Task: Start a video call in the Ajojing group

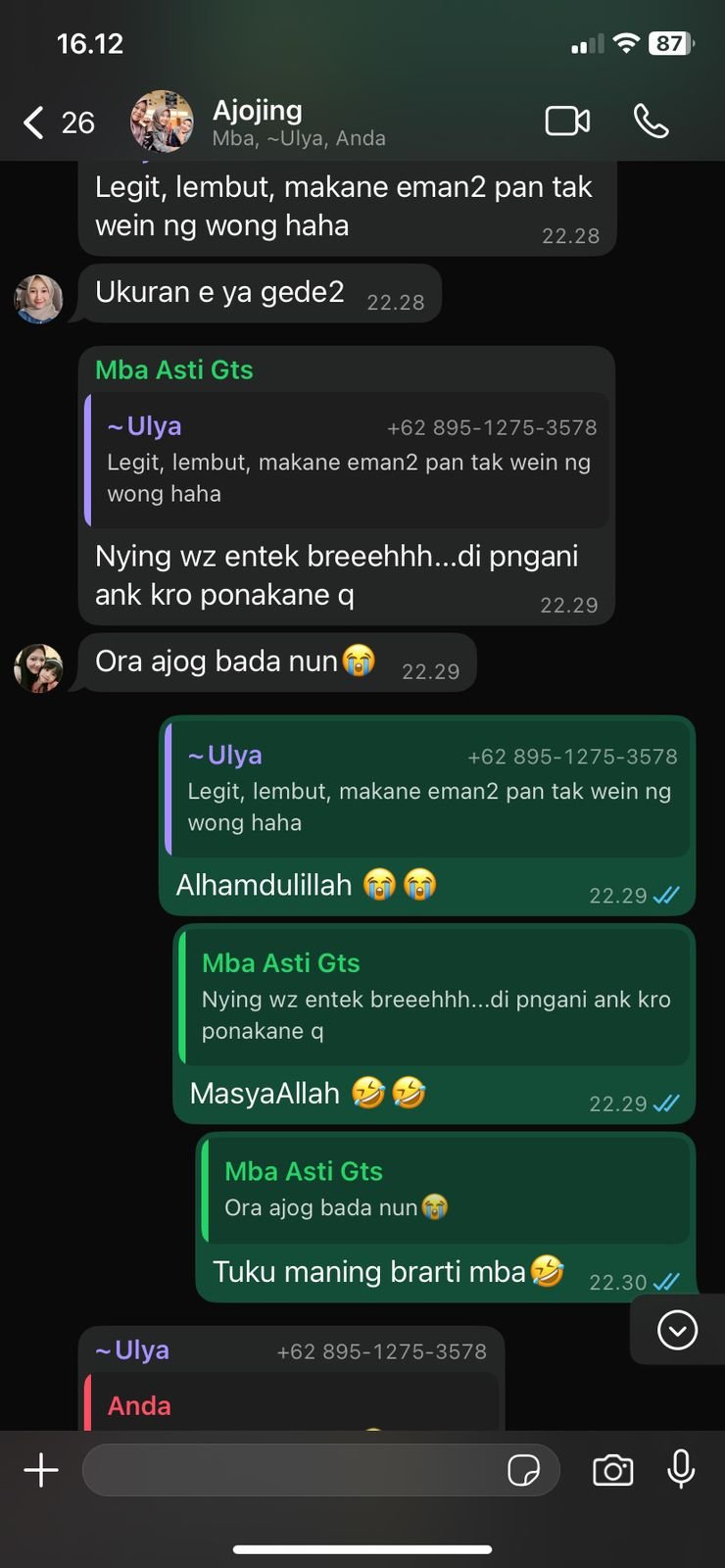Action: point(567,121)
